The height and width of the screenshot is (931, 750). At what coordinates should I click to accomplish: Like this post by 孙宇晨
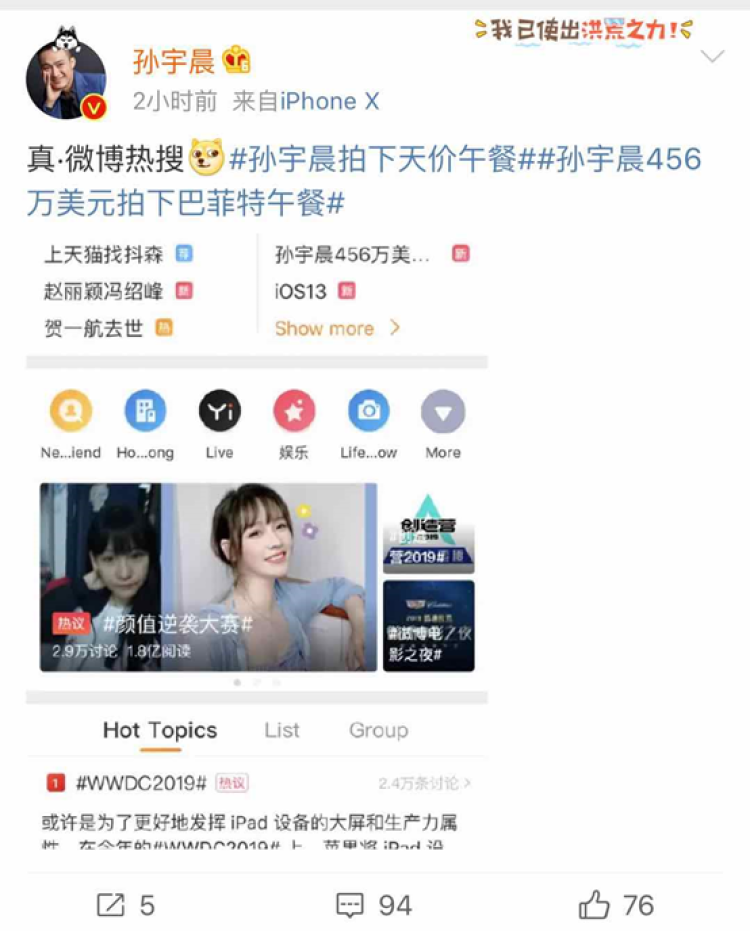click(x=615, y=905)
